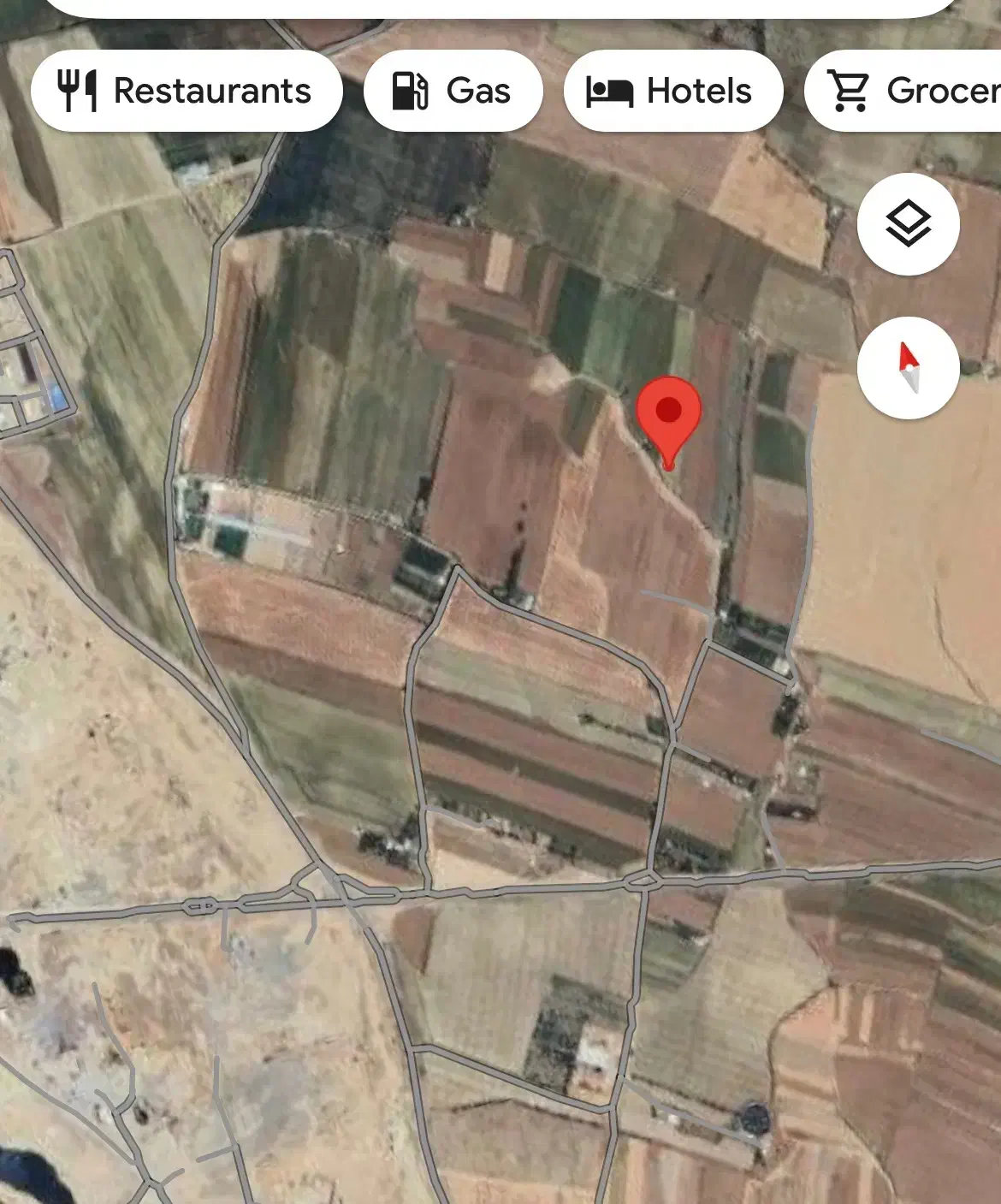
Task: Reset map orientation with the compass
Action: coord(908,367)
